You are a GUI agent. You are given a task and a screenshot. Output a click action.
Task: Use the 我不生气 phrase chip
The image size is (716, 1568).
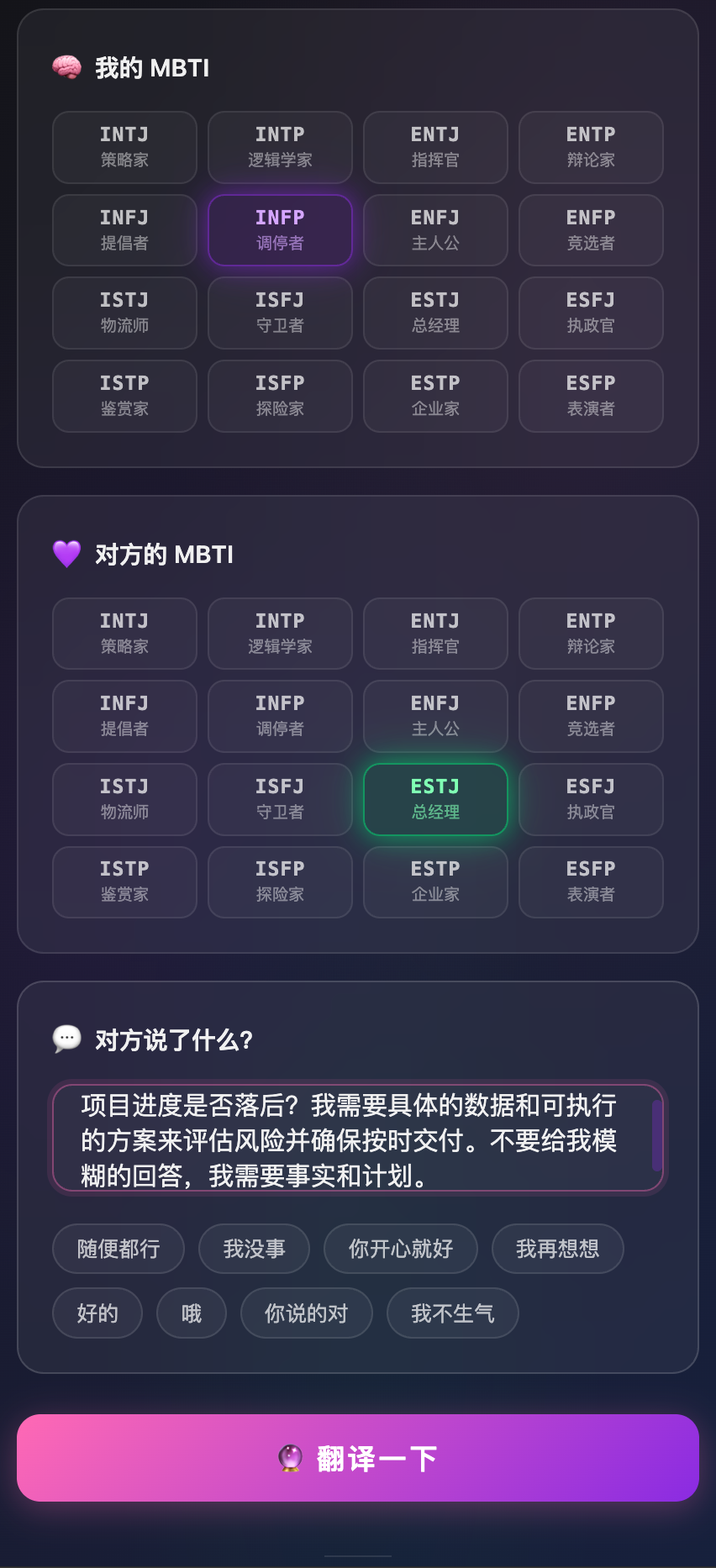click(x=452, y=1313)
